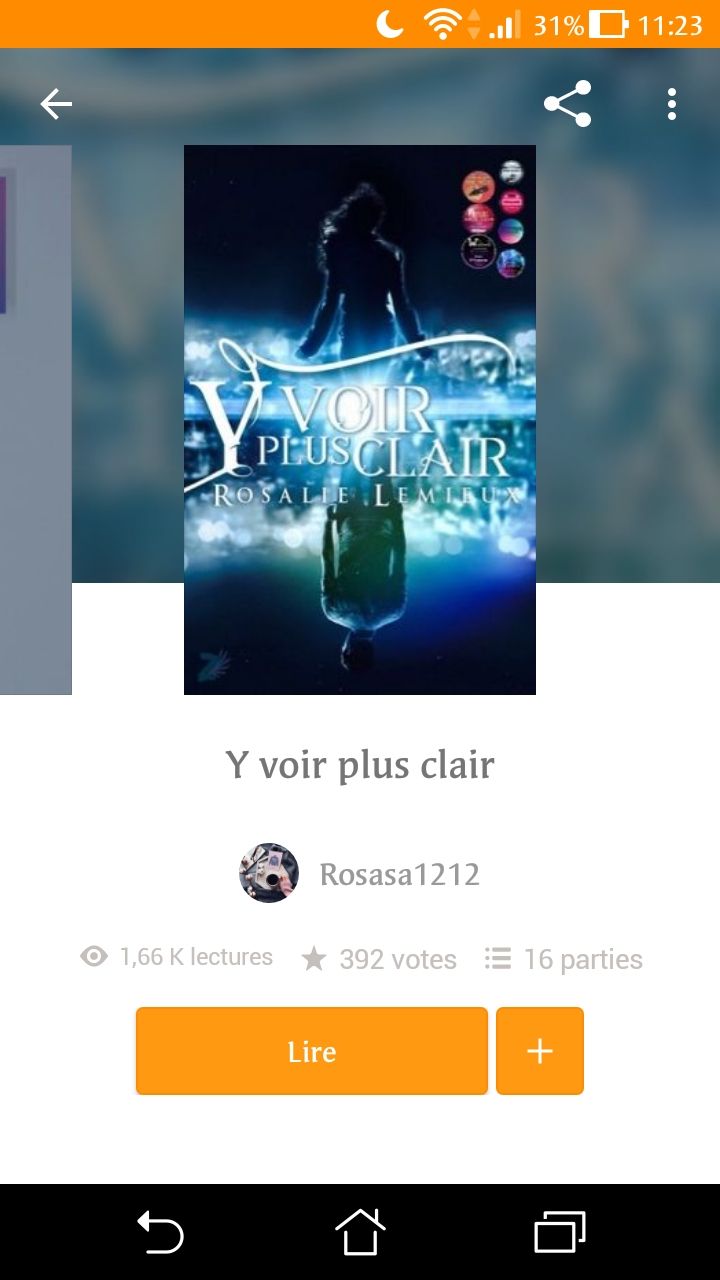
Task: Go back using the top arrow
Action: pyautogui.click(x=56, y=104)
